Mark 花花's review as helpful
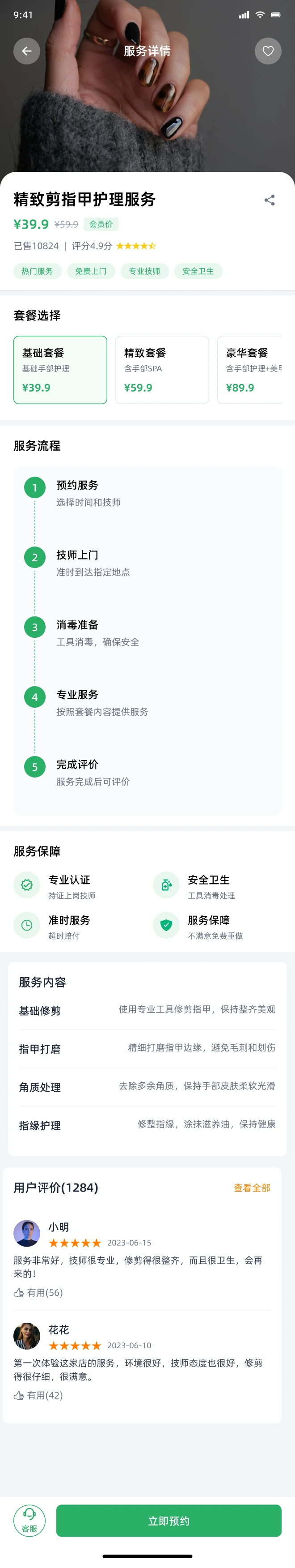The width and height of the screenshot is (295, 1568). click(38, 1395)
